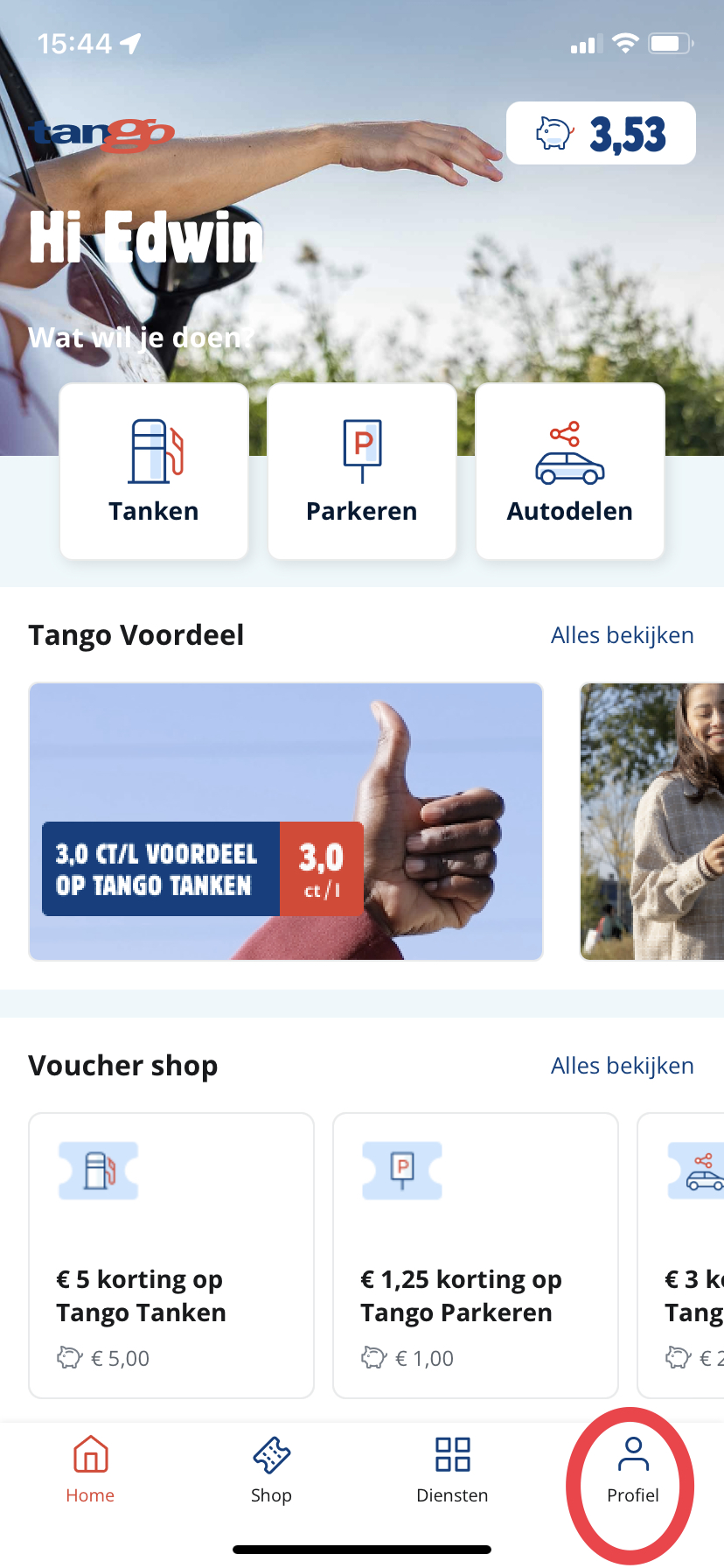724x1568 pixels.
Task: Choose the Parkeren option
Action: [362, 471]
